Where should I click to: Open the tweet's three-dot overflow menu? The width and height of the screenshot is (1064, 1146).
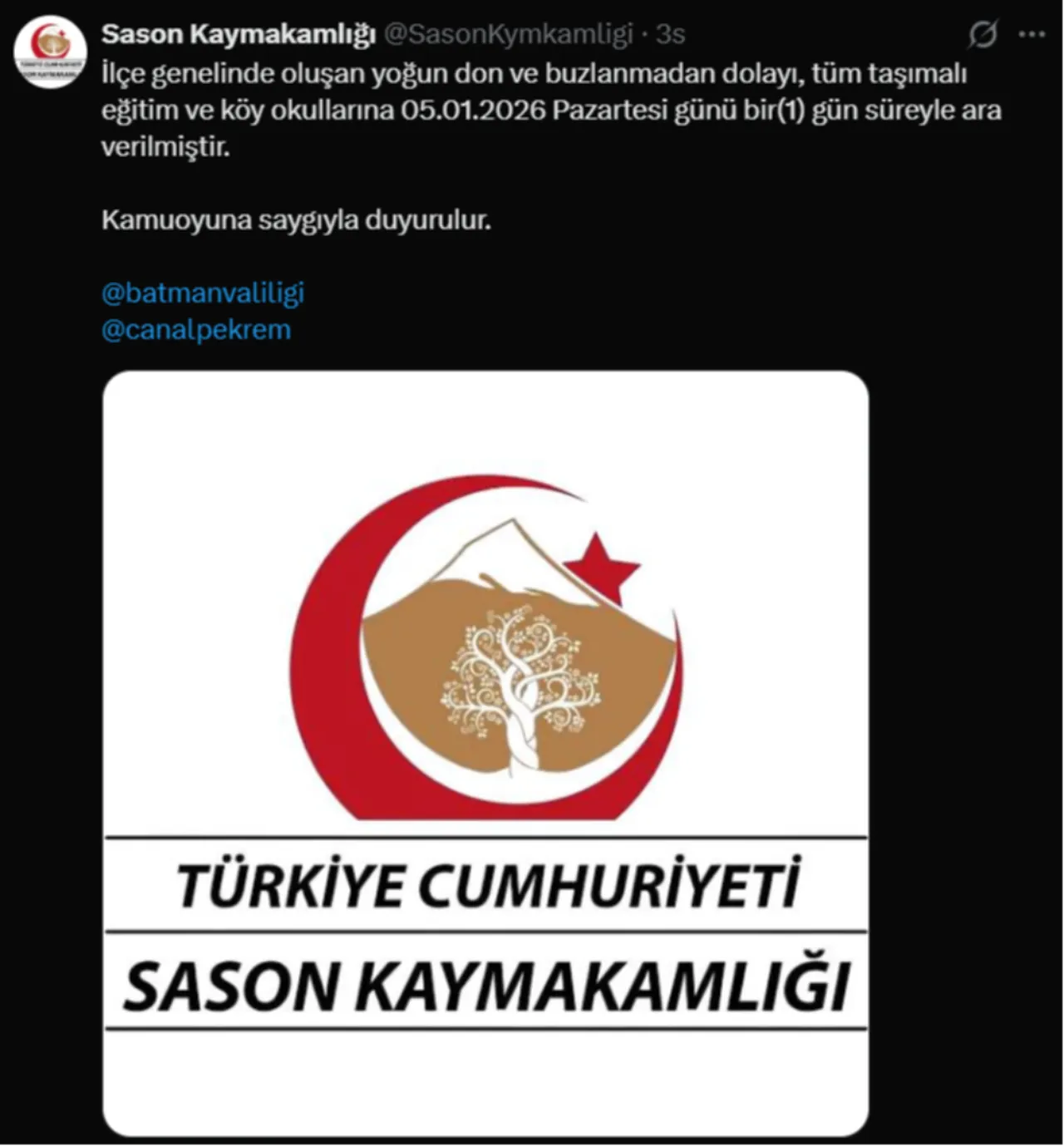pyautogui.click(x=1032, y=34)
